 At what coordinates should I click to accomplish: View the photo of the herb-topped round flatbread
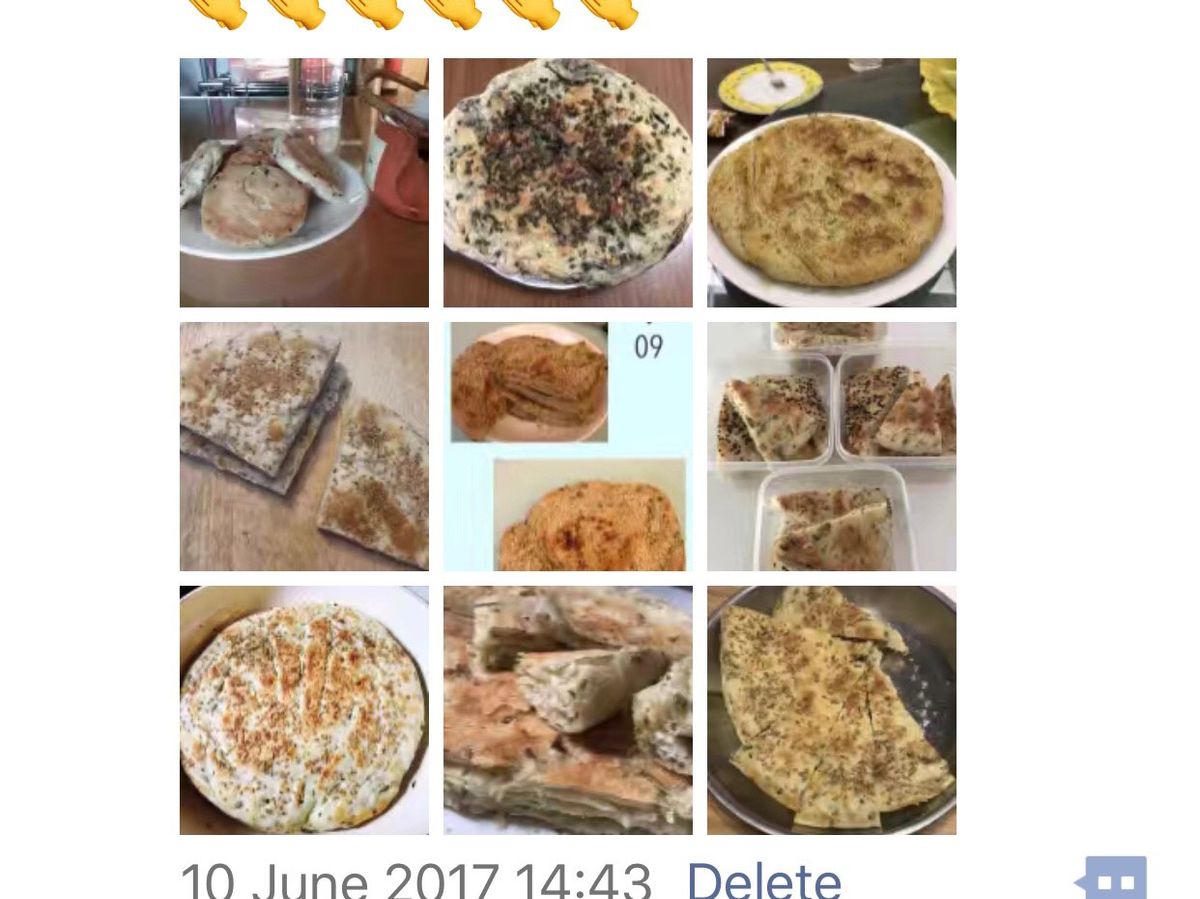pyautogui.click(x=567, y=182)
